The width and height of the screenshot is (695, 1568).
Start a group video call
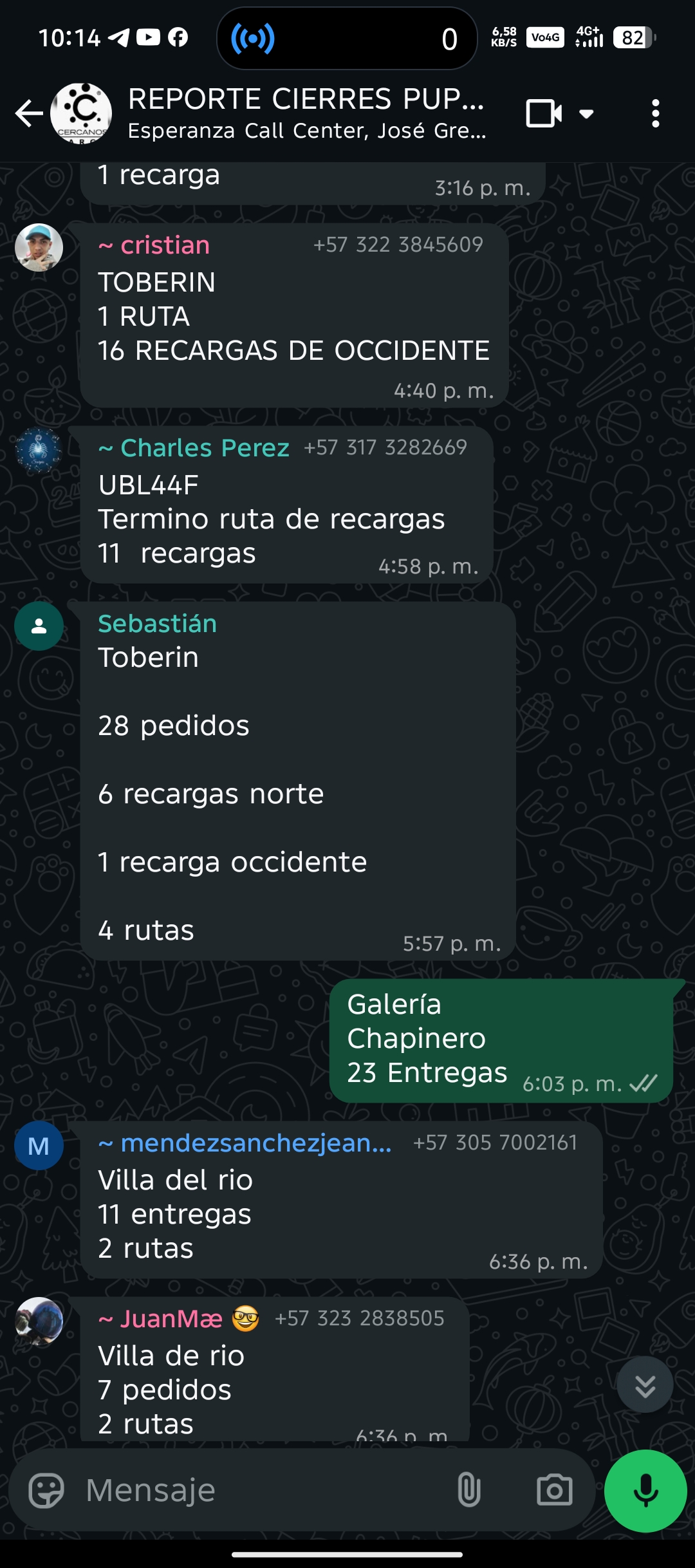tap(544, 114)
